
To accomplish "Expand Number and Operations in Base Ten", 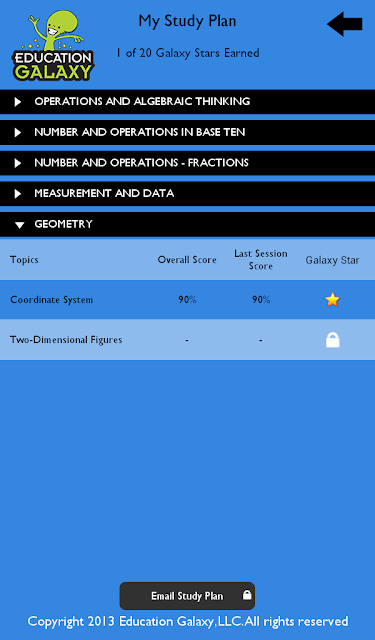I will pos(187,132).
